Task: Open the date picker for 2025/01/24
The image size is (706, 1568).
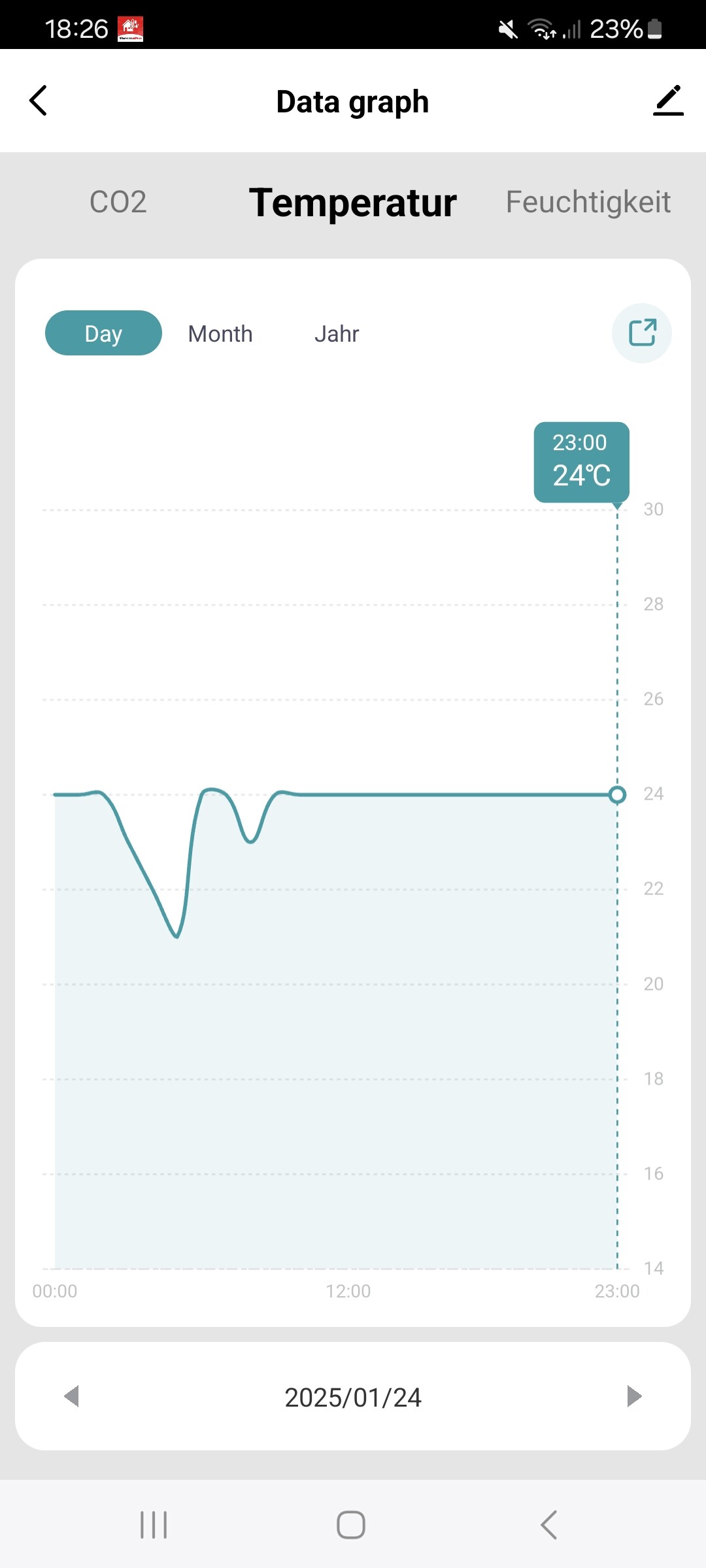Action: click(353, 1397)
